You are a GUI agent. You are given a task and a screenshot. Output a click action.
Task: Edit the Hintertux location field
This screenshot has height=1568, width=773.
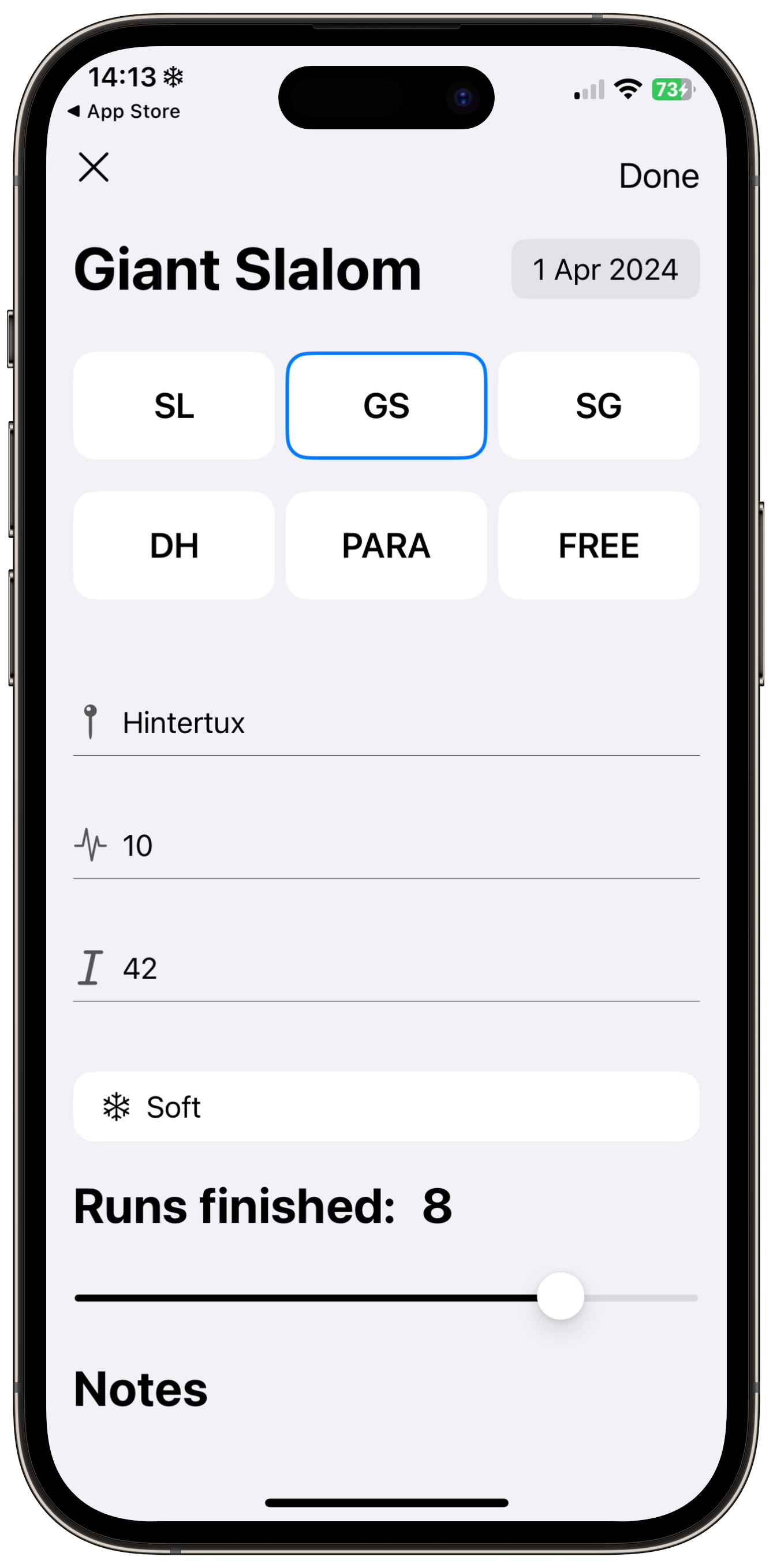pyautogui.click(x=387, y=723)
